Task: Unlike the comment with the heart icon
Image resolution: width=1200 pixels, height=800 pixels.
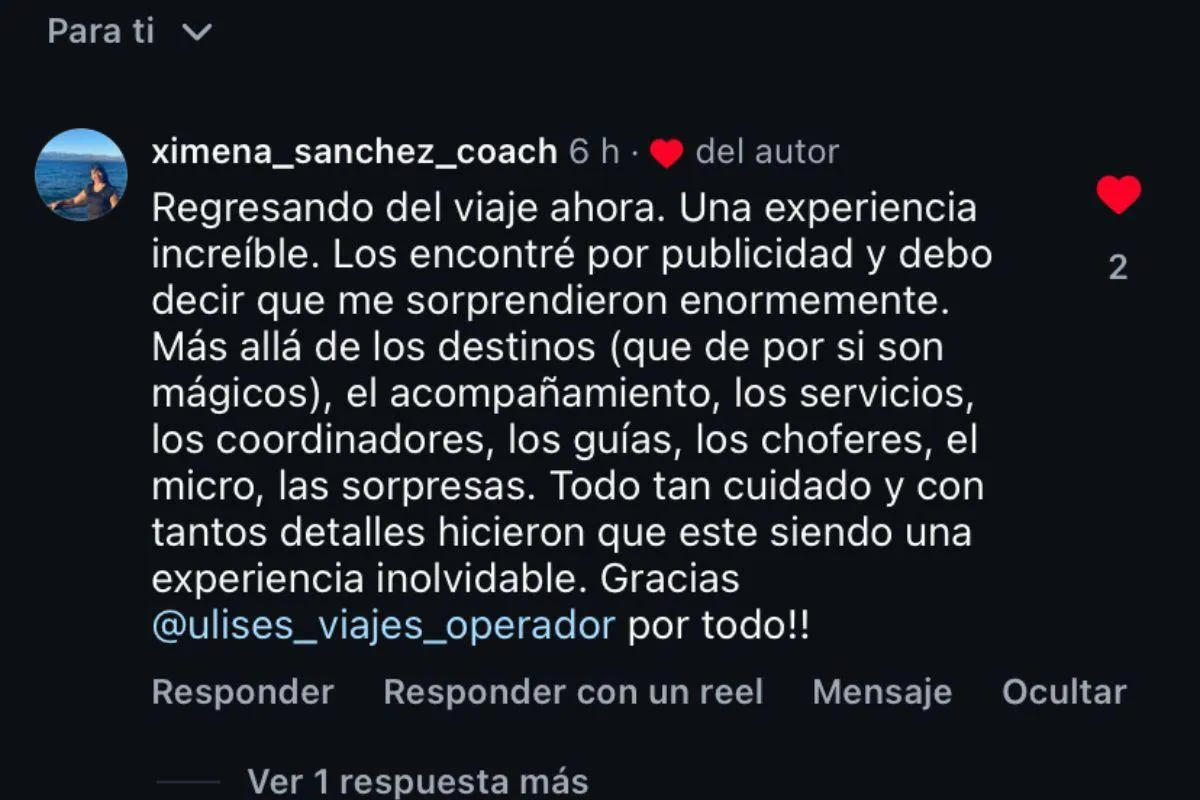Action: point(1118,195)
